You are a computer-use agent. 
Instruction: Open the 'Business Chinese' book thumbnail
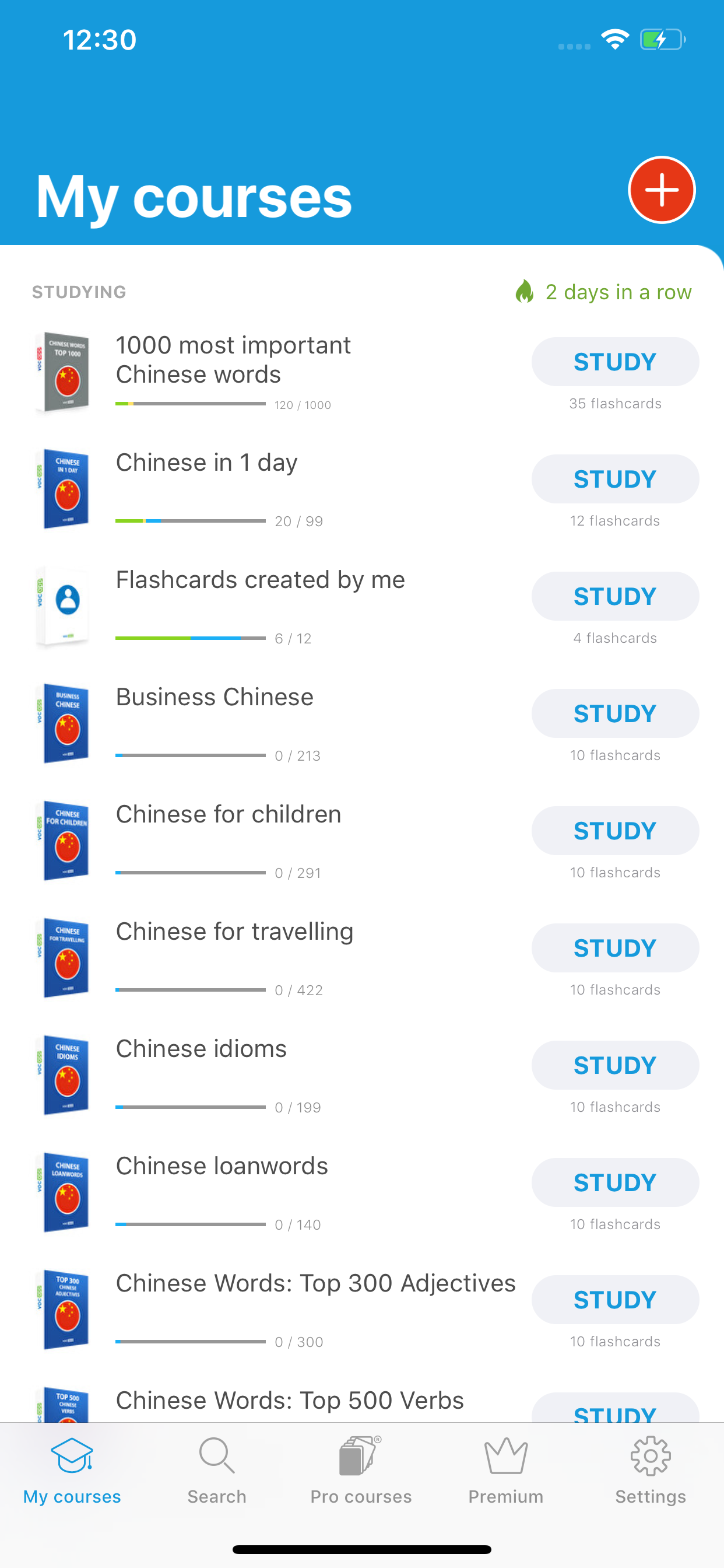(65, 723)
